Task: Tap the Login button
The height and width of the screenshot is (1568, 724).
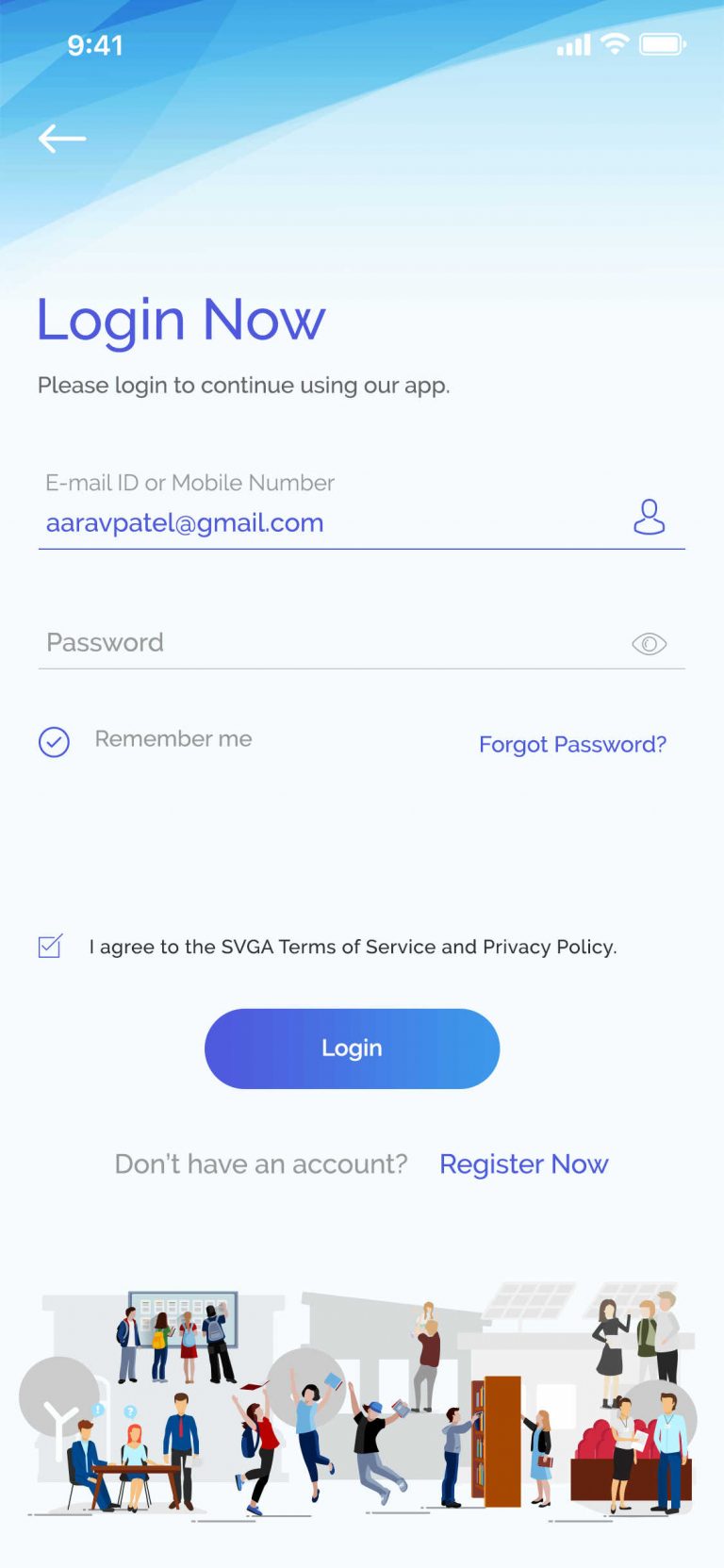Action: tap(352, 1048)
